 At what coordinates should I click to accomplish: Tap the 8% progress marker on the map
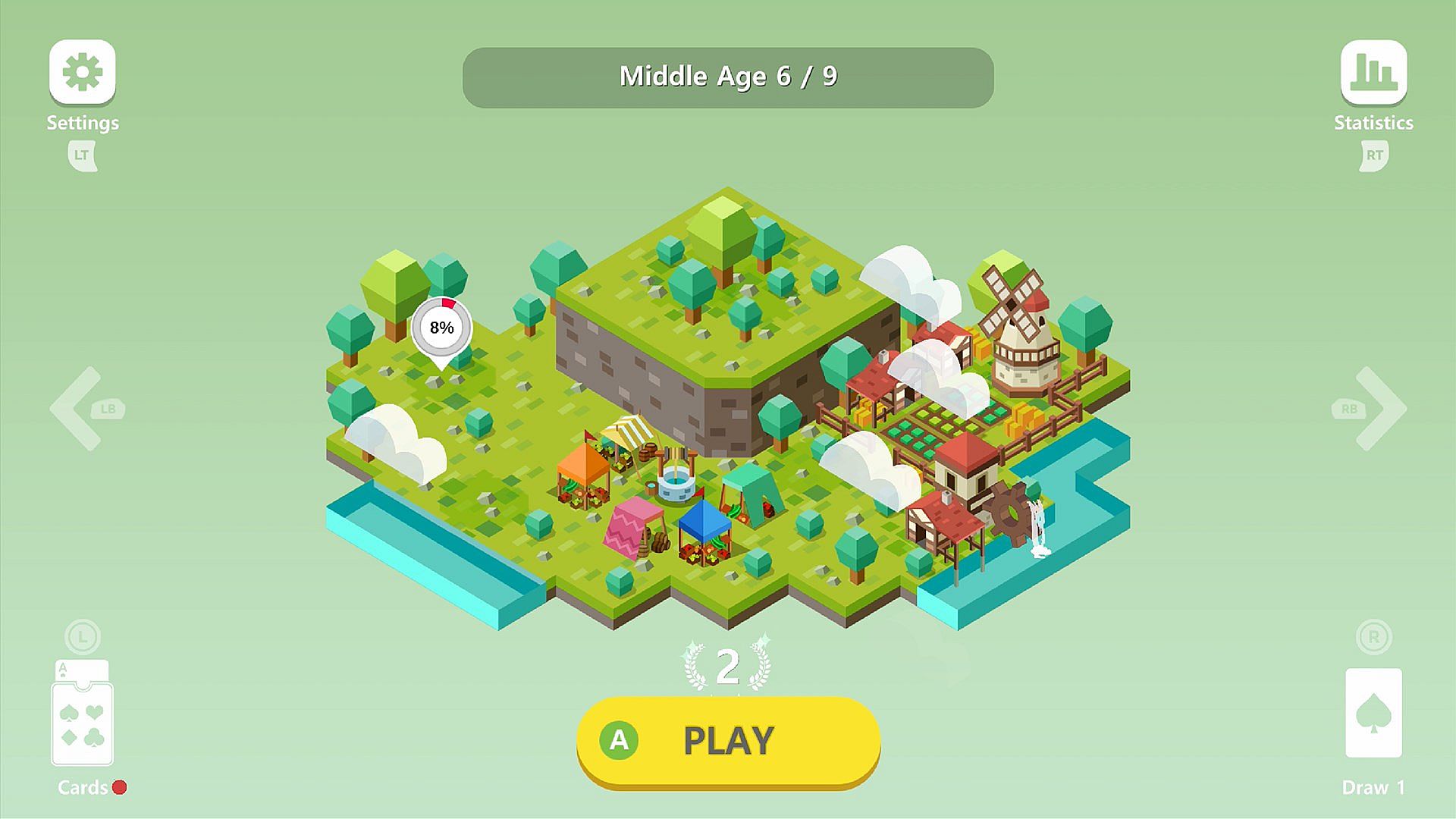(x=441, y=328)
